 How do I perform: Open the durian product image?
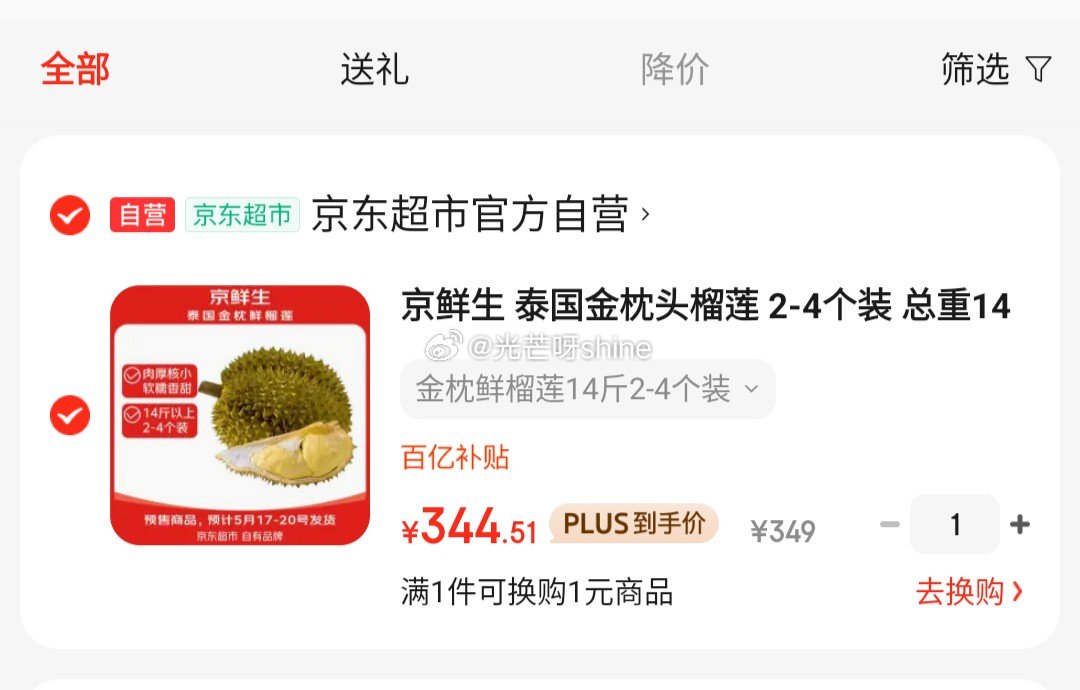tap(240, 415)
